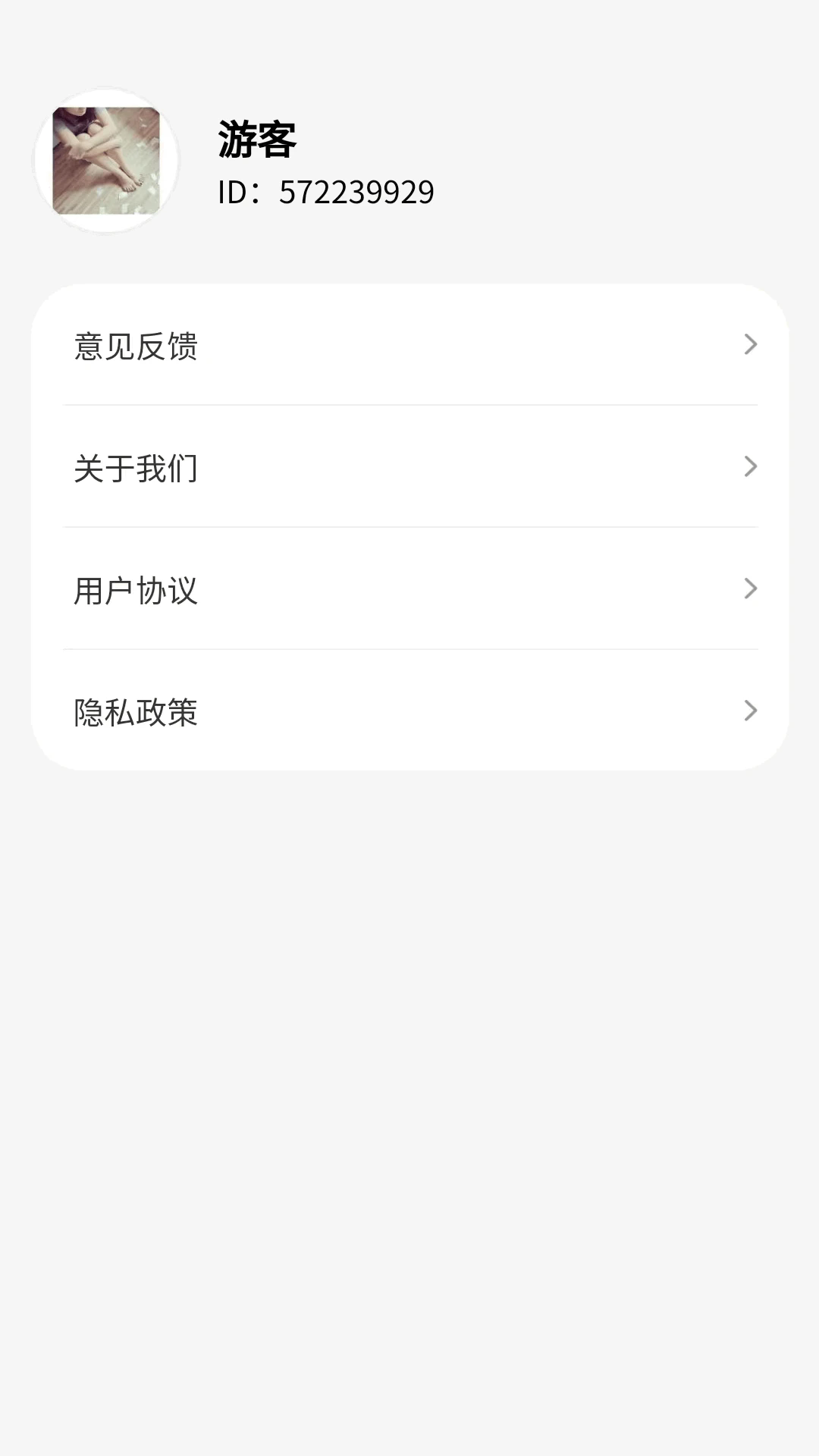Expand 用户协议 via its chevron arrow
Screen dimensions: 819x1456
tap(752, 590)
